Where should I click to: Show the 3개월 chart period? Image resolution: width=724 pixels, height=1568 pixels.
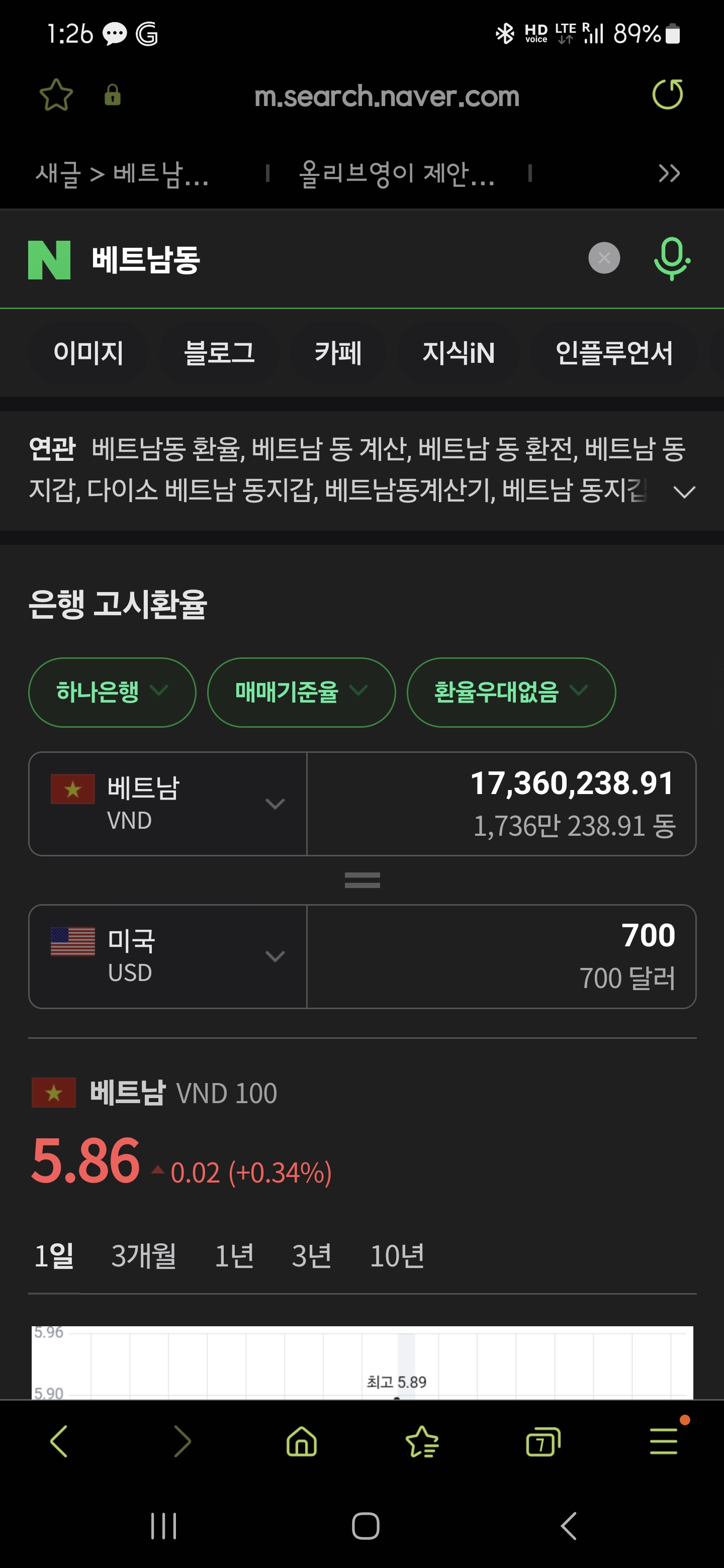(x=144, y=1256)
